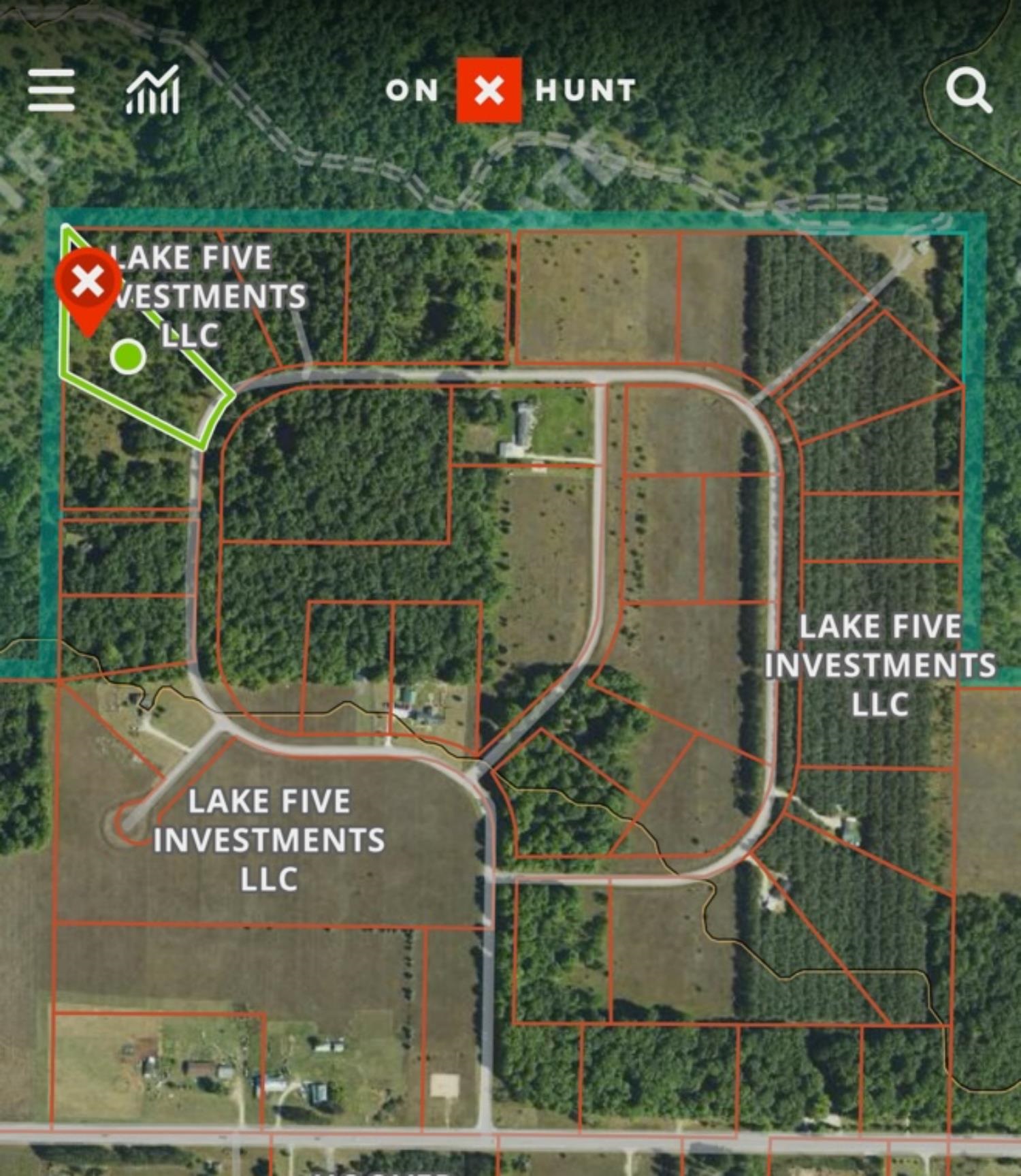Open the hamburger menu
The width and height of the screenshot is (1021, 1176).
[x=51, y=90]
